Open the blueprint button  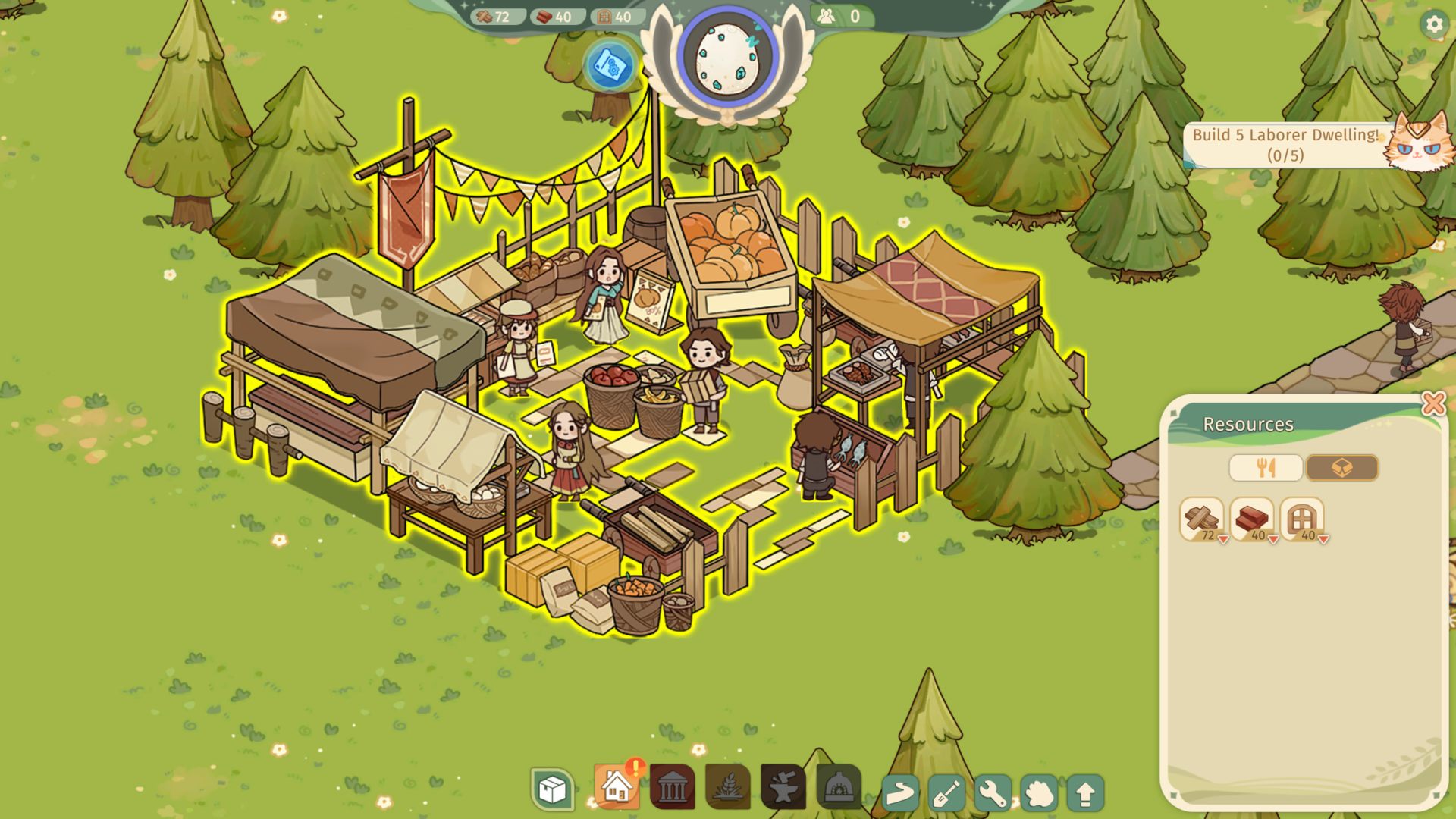[610, 66]
